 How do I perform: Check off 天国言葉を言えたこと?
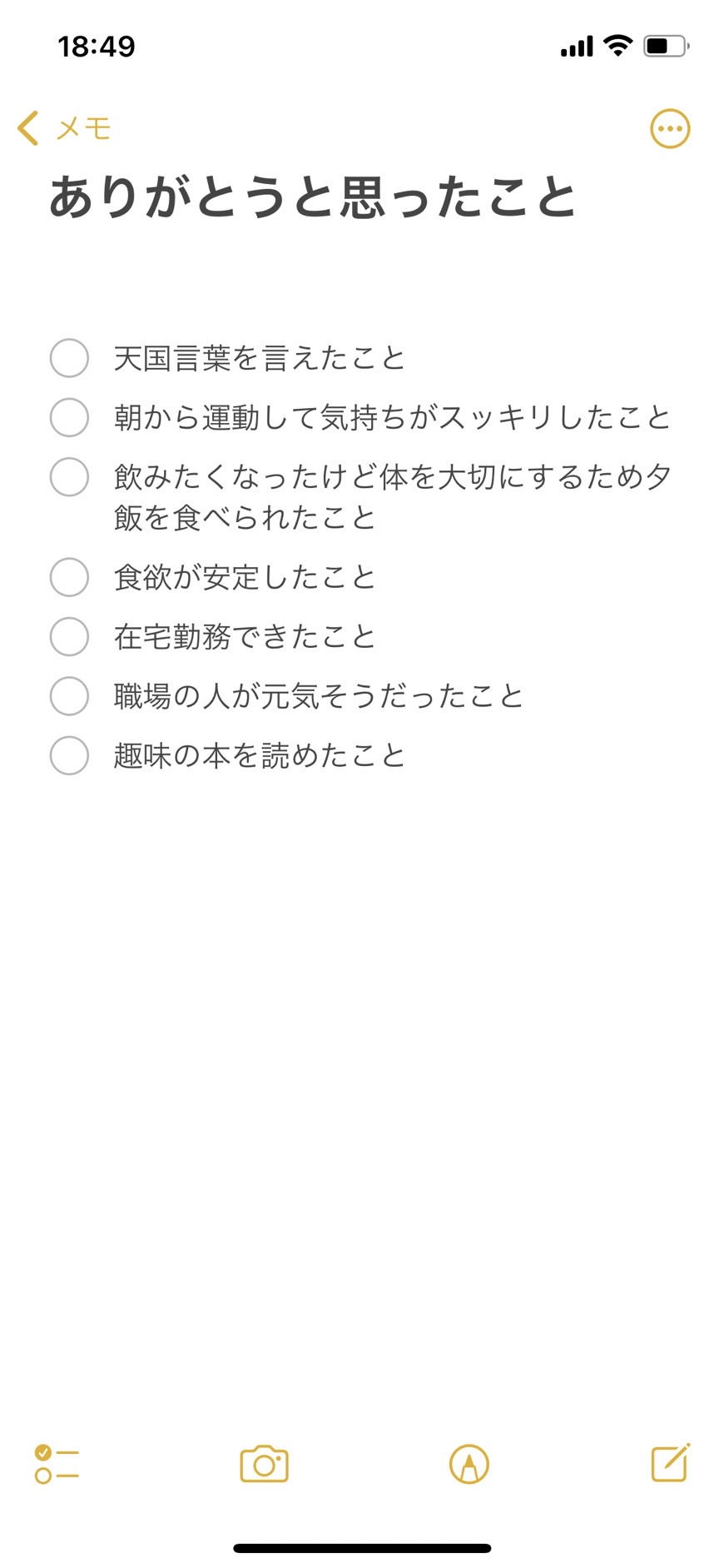69,358
